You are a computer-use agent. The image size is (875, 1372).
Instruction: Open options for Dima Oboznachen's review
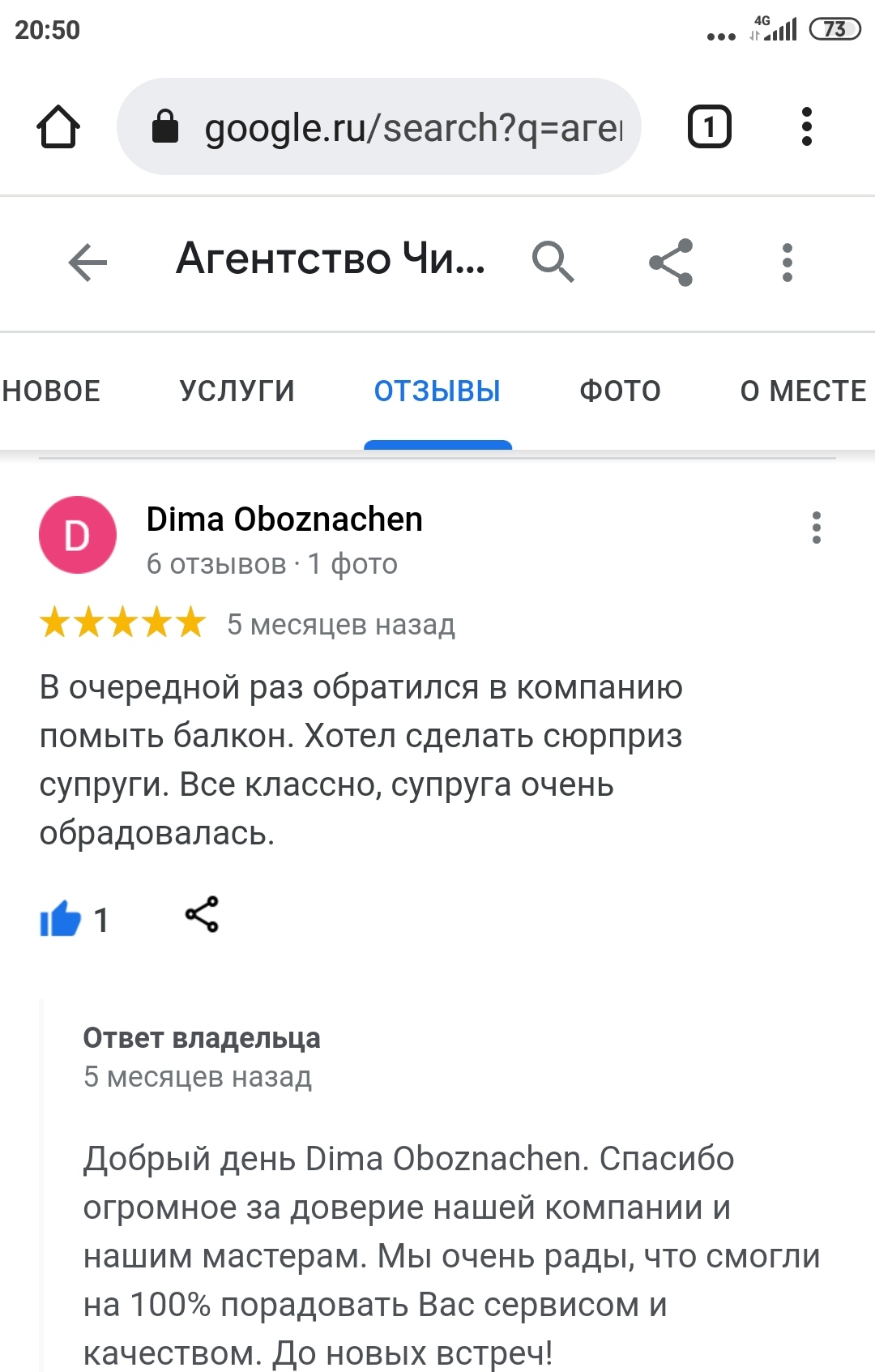816,528
